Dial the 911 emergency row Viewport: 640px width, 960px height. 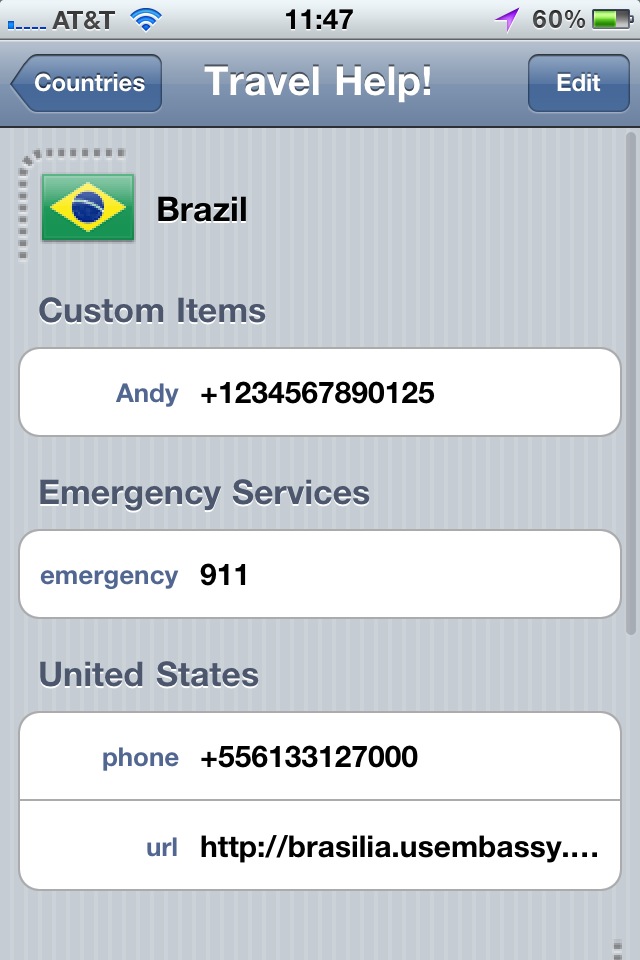pos(320,575)
